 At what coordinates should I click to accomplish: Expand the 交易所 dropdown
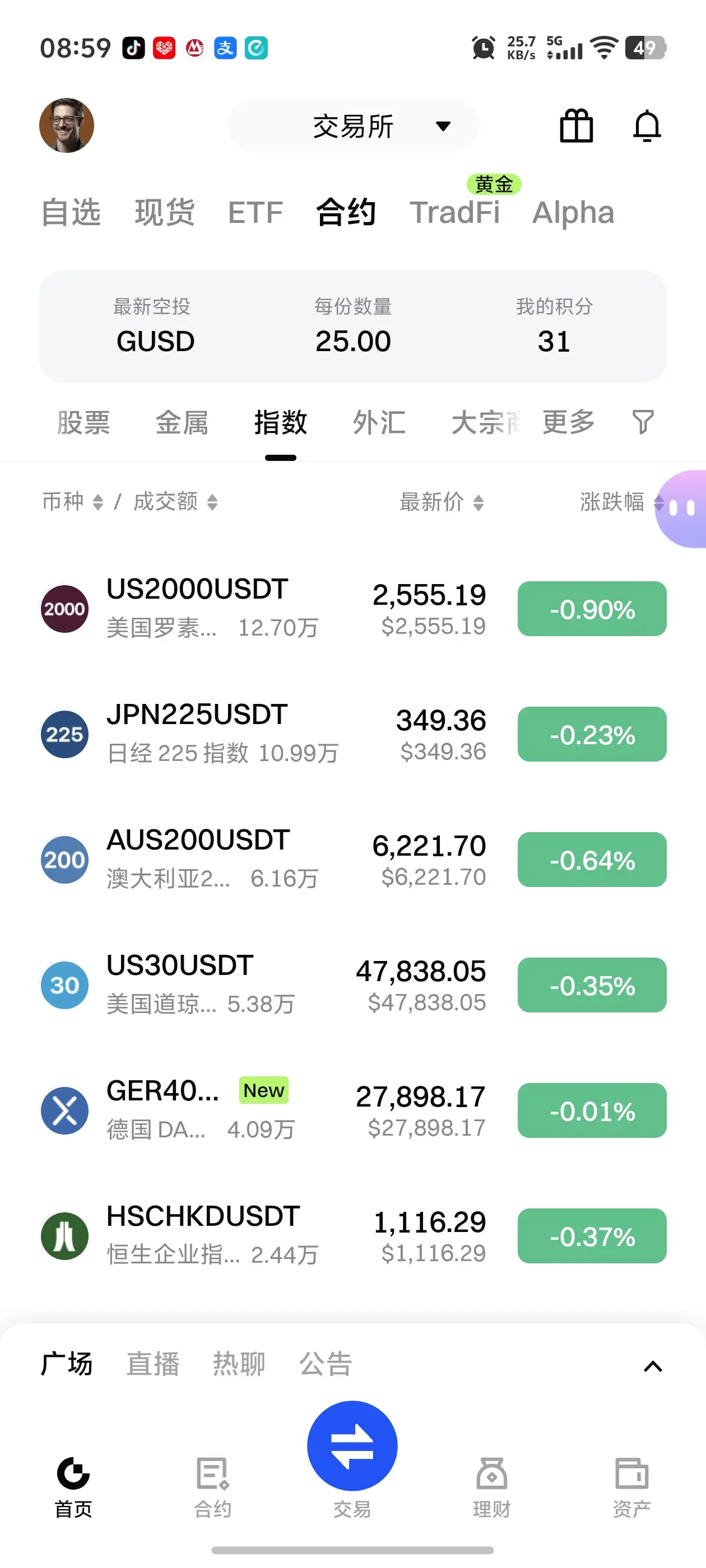click(x=354, y=126)
